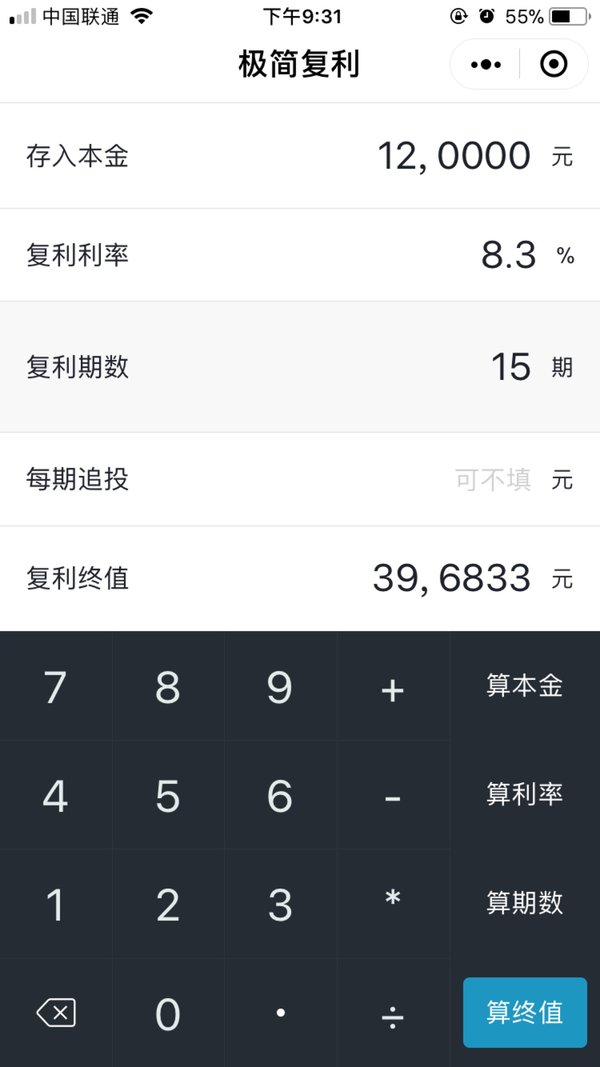The height and width of the screenshot is (1067, 600).
Task: Tap the 0 key
Action: coord(168,1013)
